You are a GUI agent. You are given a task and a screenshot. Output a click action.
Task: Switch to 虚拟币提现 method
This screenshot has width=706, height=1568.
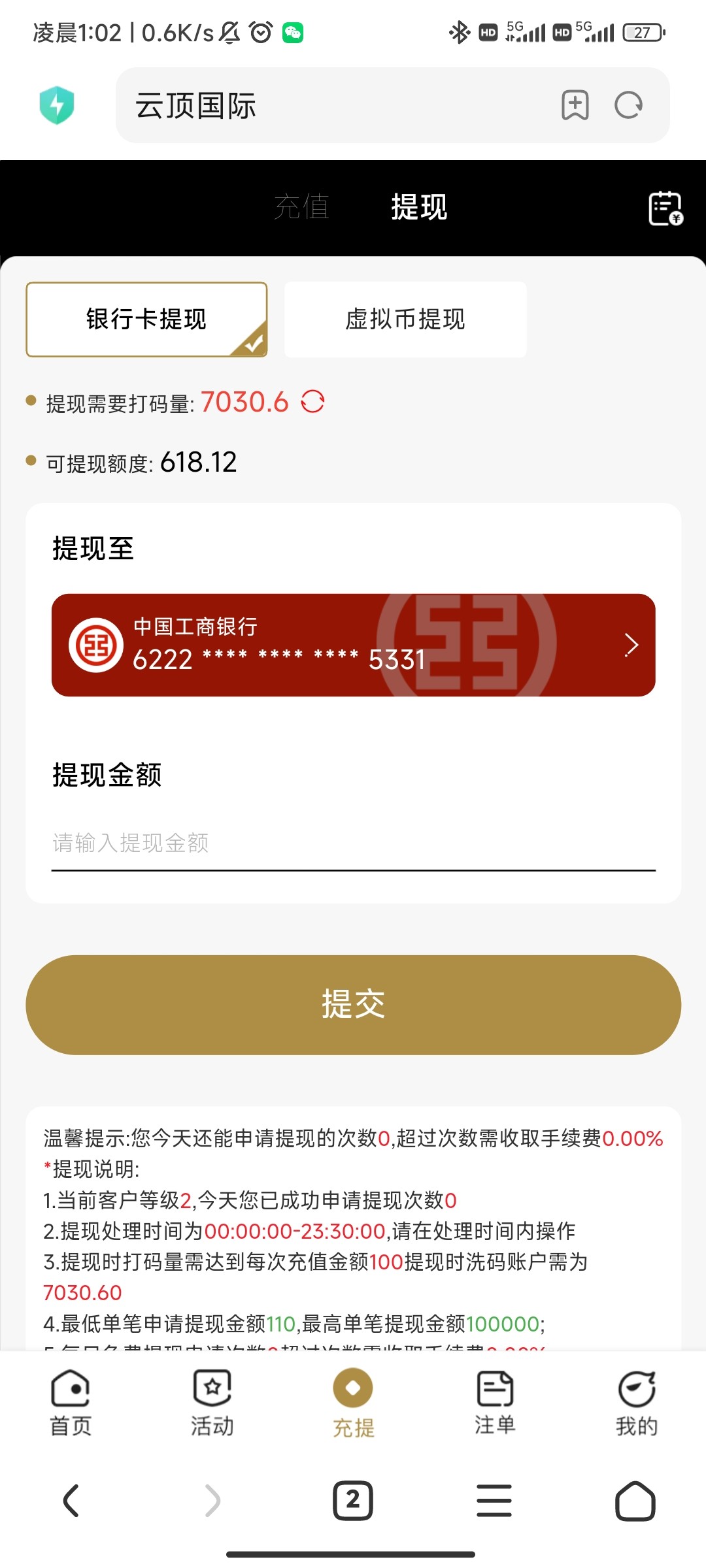405,319
